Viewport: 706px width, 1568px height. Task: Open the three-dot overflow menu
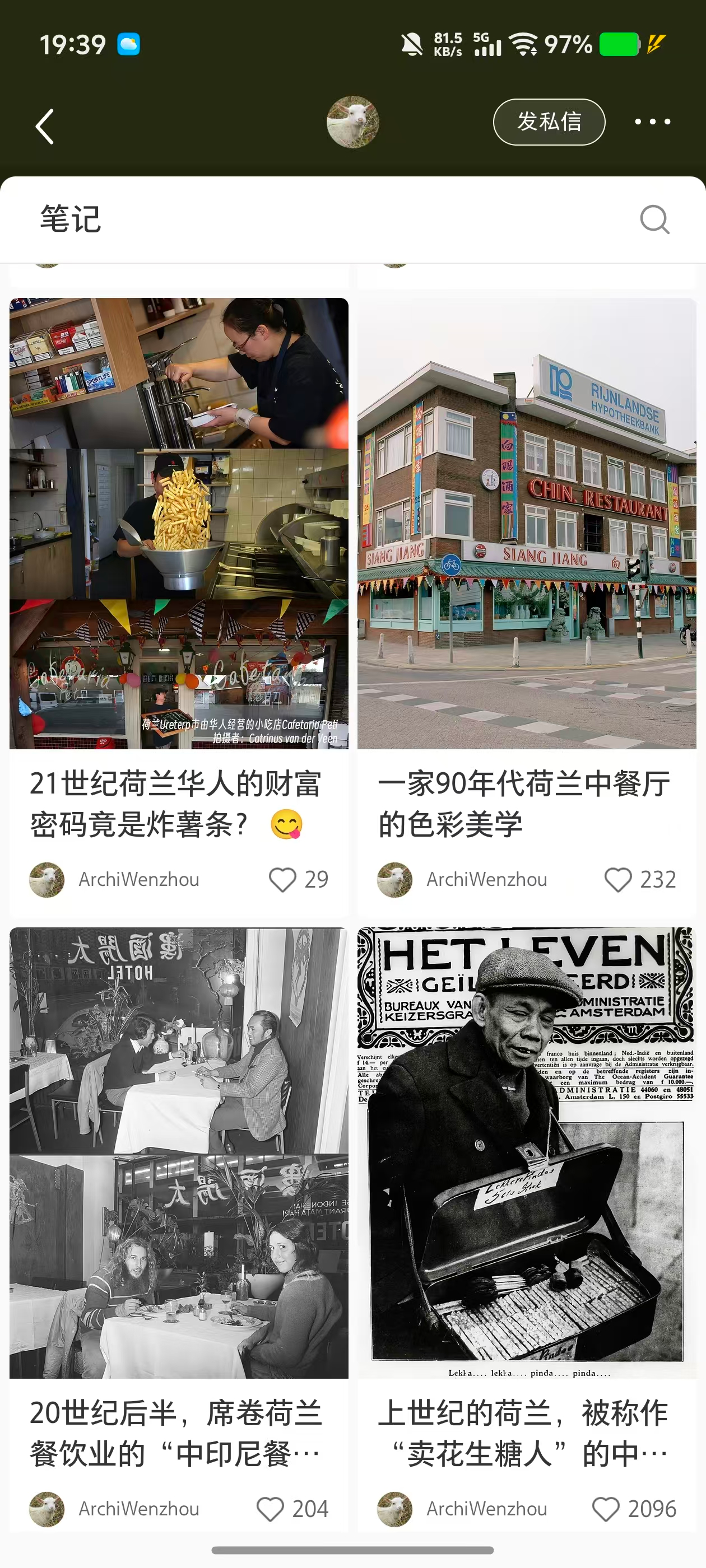tap(652, 122)
